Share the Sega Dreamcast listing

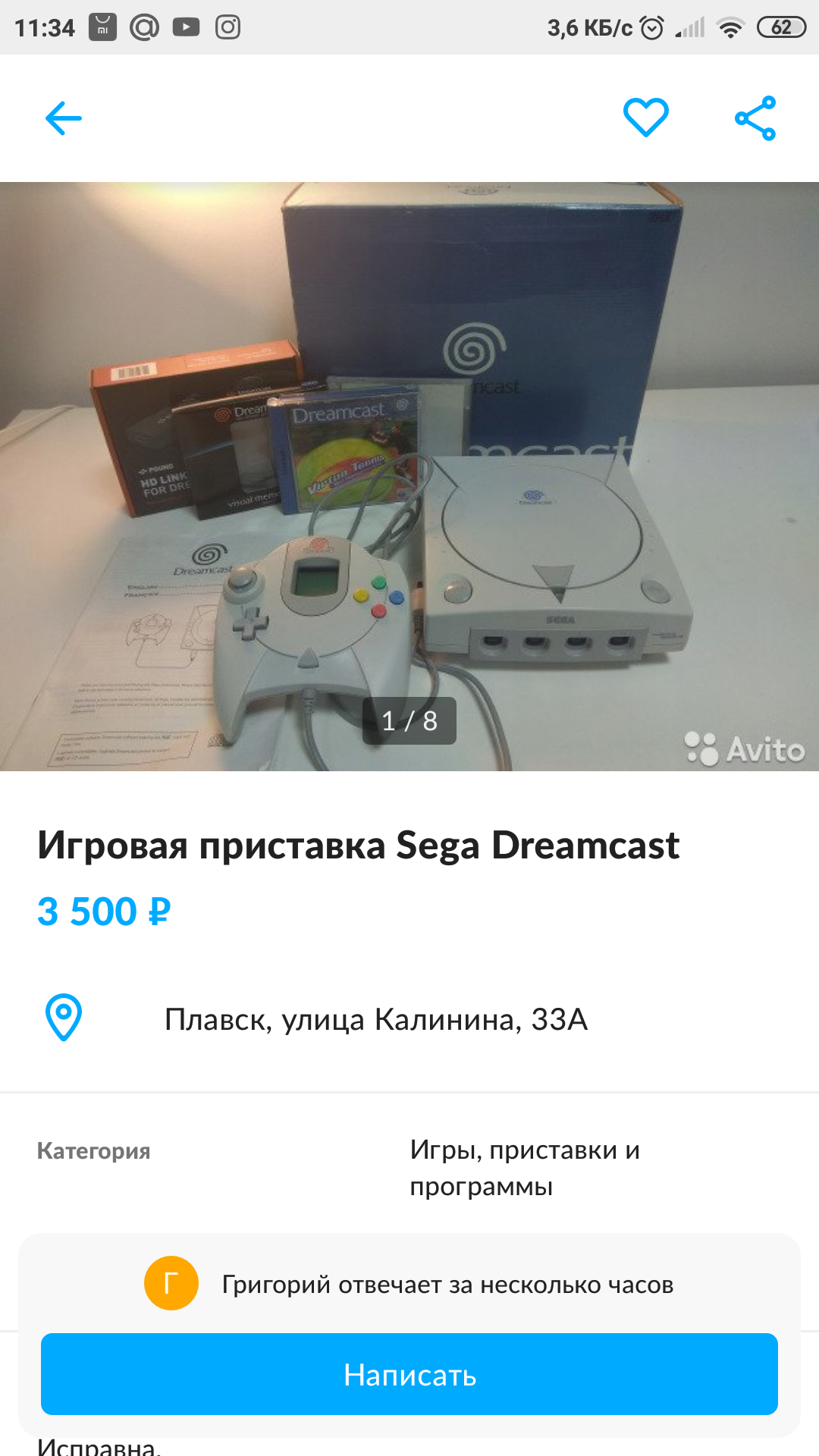[x=755, y=118]
